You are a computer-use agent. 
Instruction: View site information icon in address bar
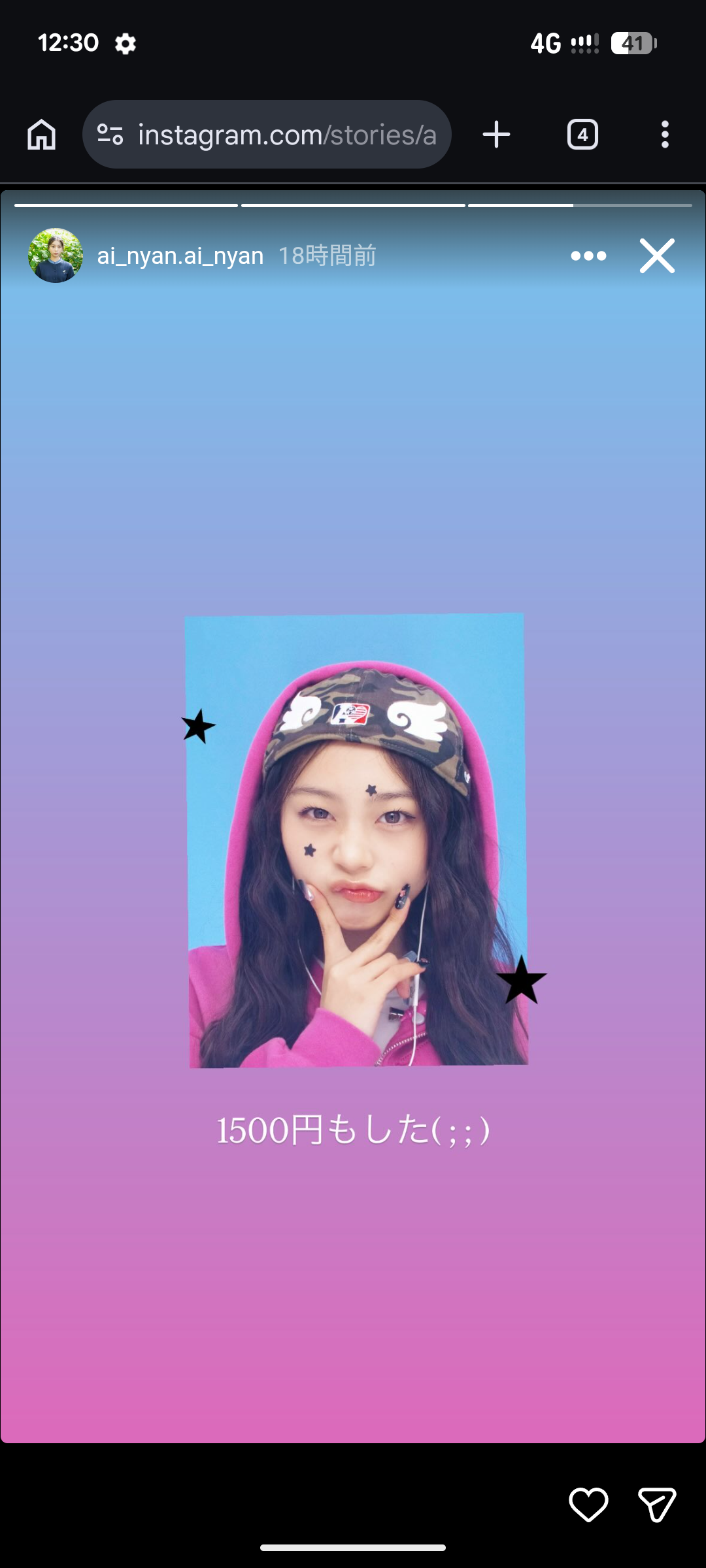(x=110, y=135)
